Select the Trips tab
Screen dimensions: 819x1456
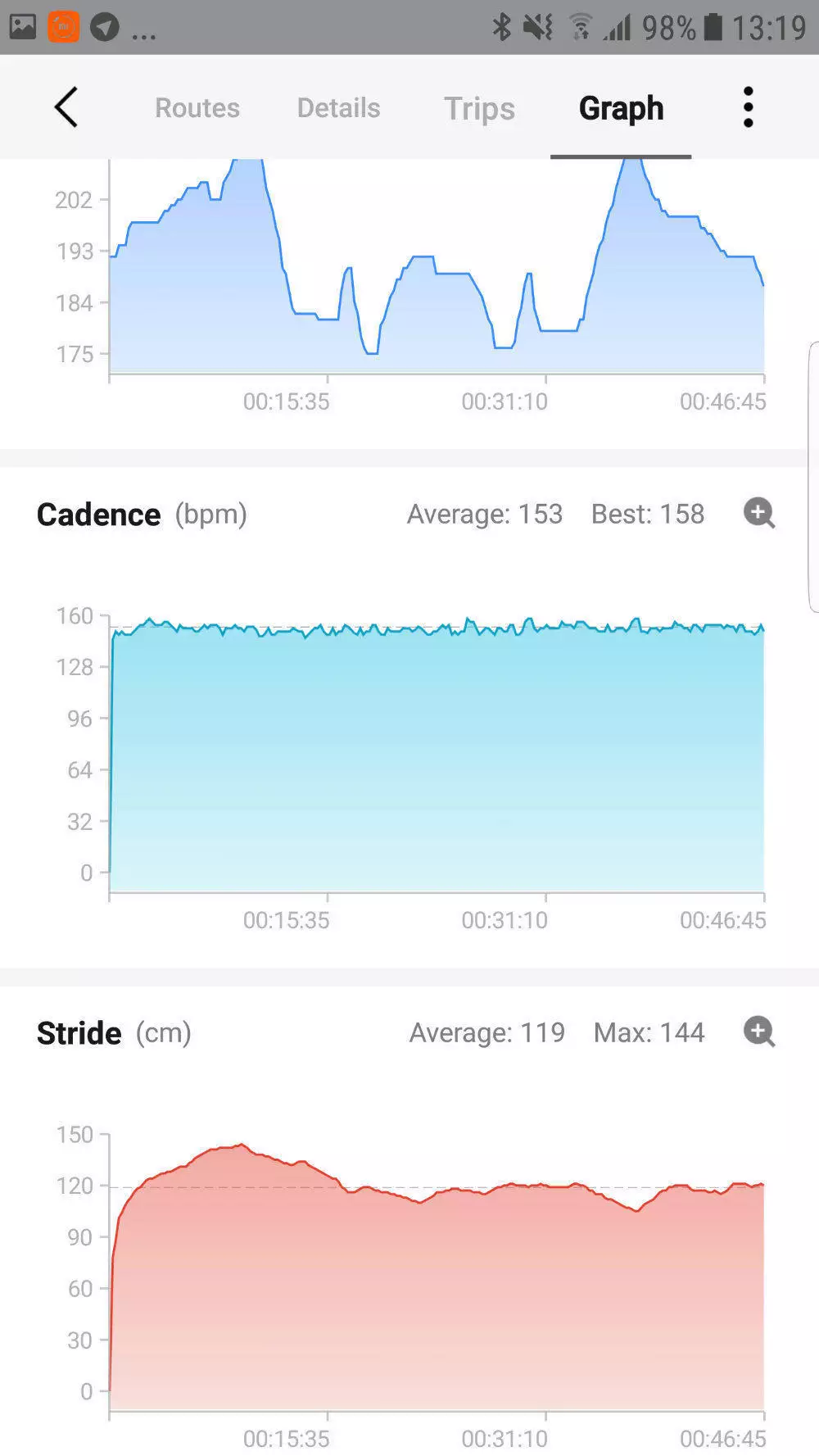[x=479, y=108]
